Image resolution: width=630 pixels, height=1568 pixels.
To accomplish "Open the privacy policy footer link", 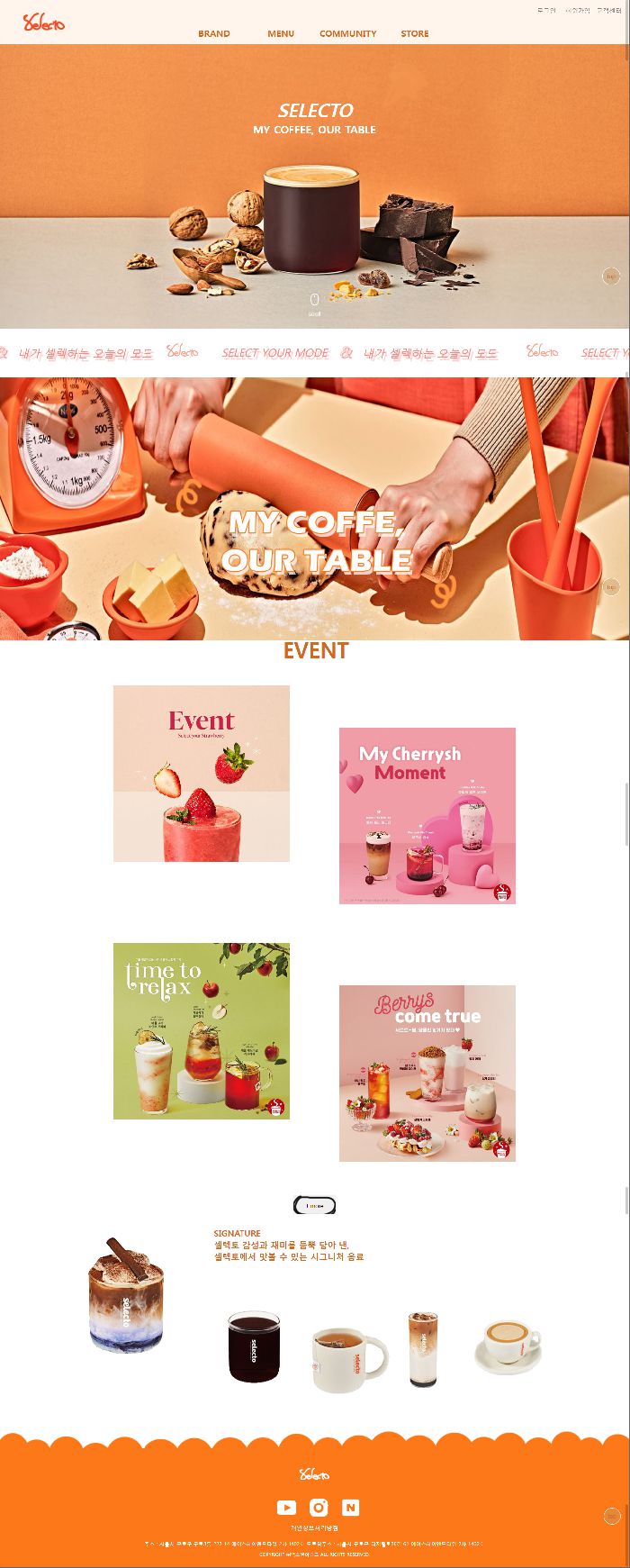I will pyautogui.click(x=314, y=1527).
